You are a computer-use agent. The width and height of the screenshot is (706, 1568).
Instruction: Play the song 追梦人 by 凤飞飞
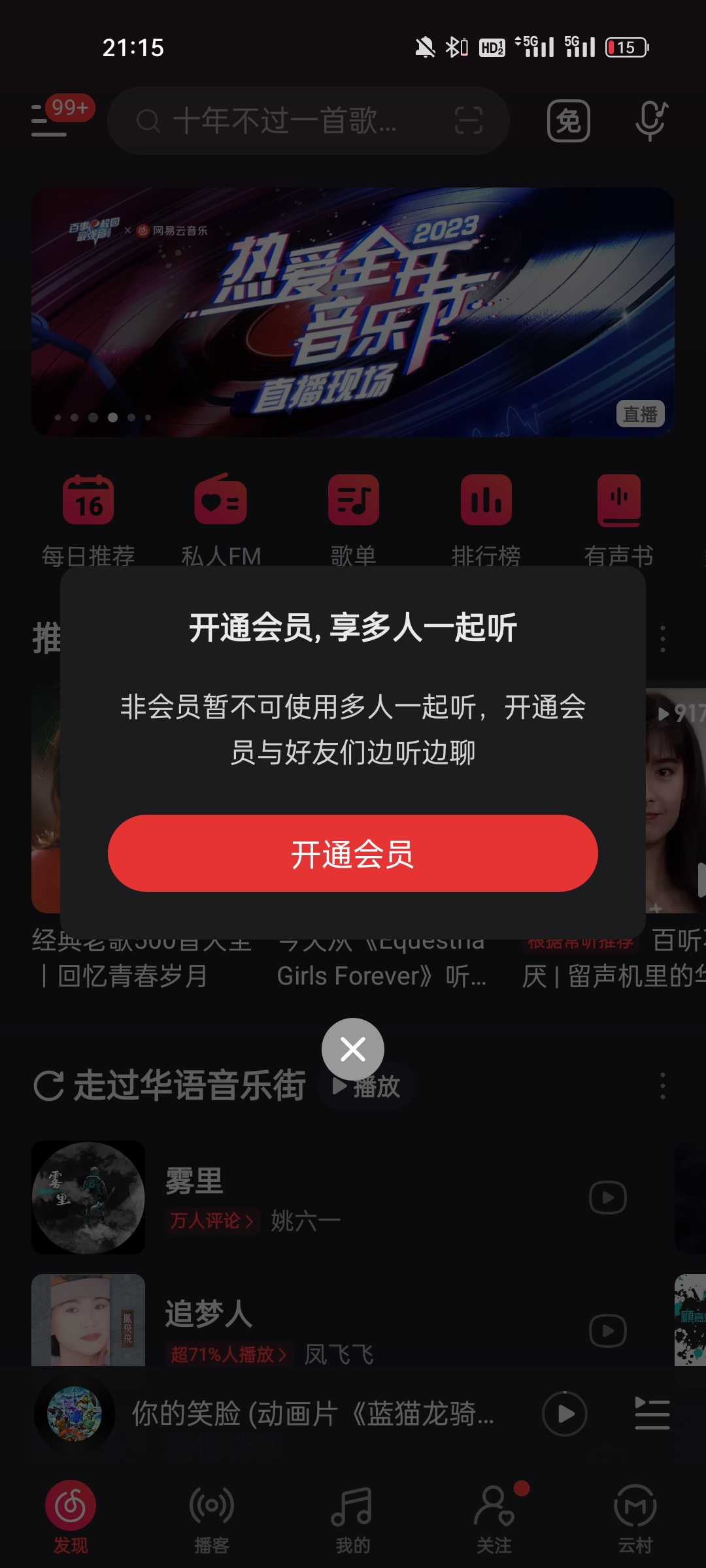pos(608,1331)
